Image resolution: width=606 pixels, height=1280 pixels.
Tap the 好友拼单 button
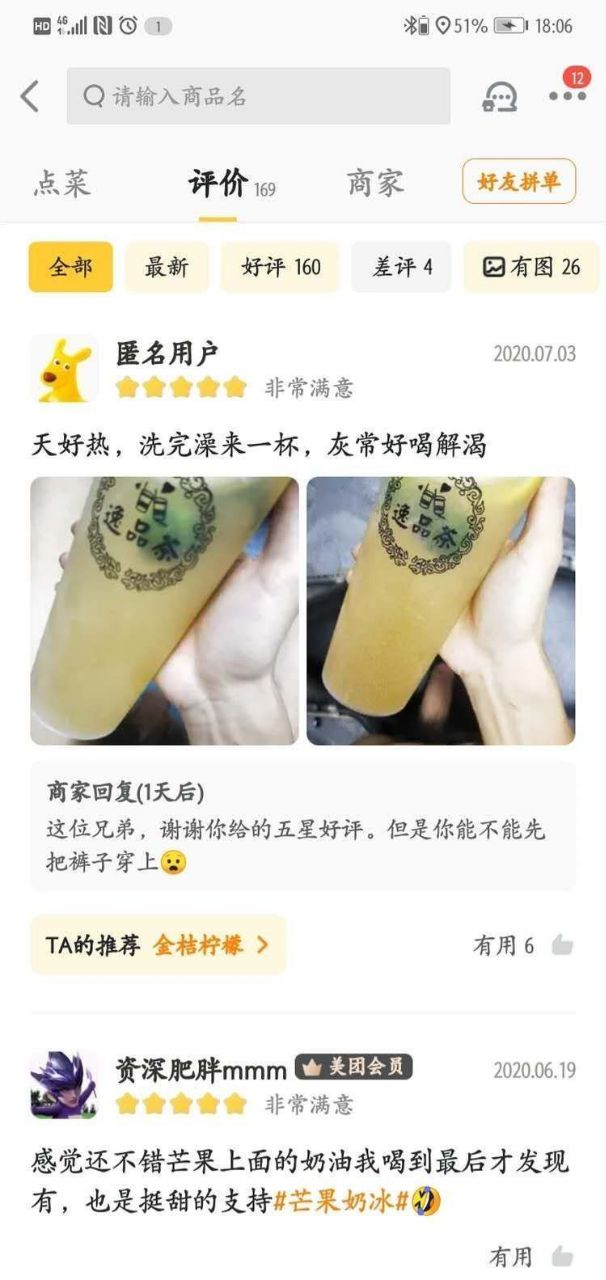coord(518,182)
